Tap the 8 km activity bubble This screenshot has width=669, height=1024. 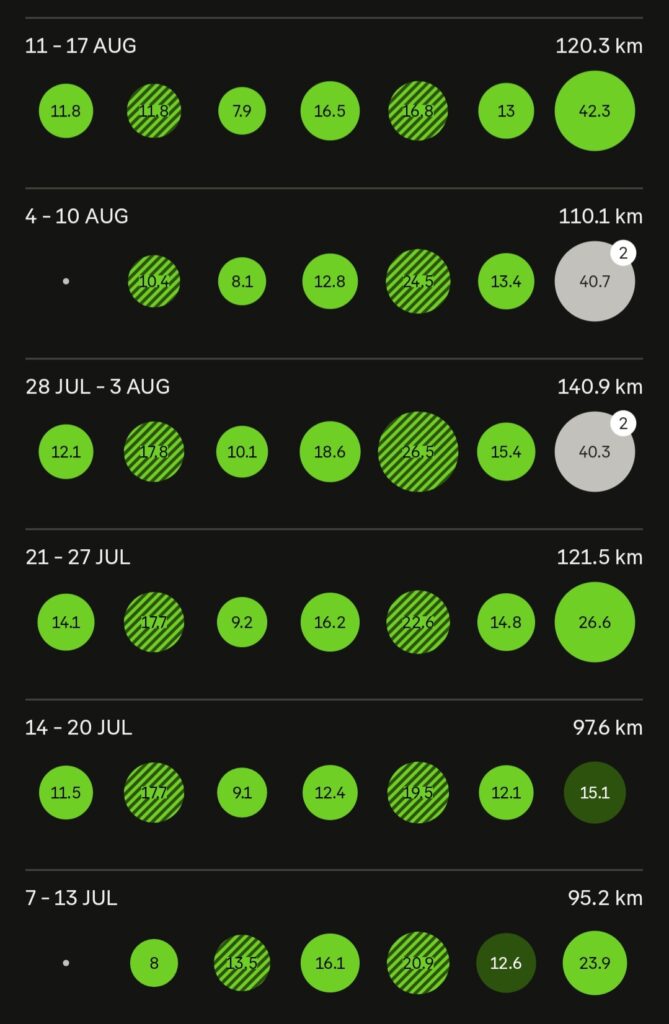[154, 963]
